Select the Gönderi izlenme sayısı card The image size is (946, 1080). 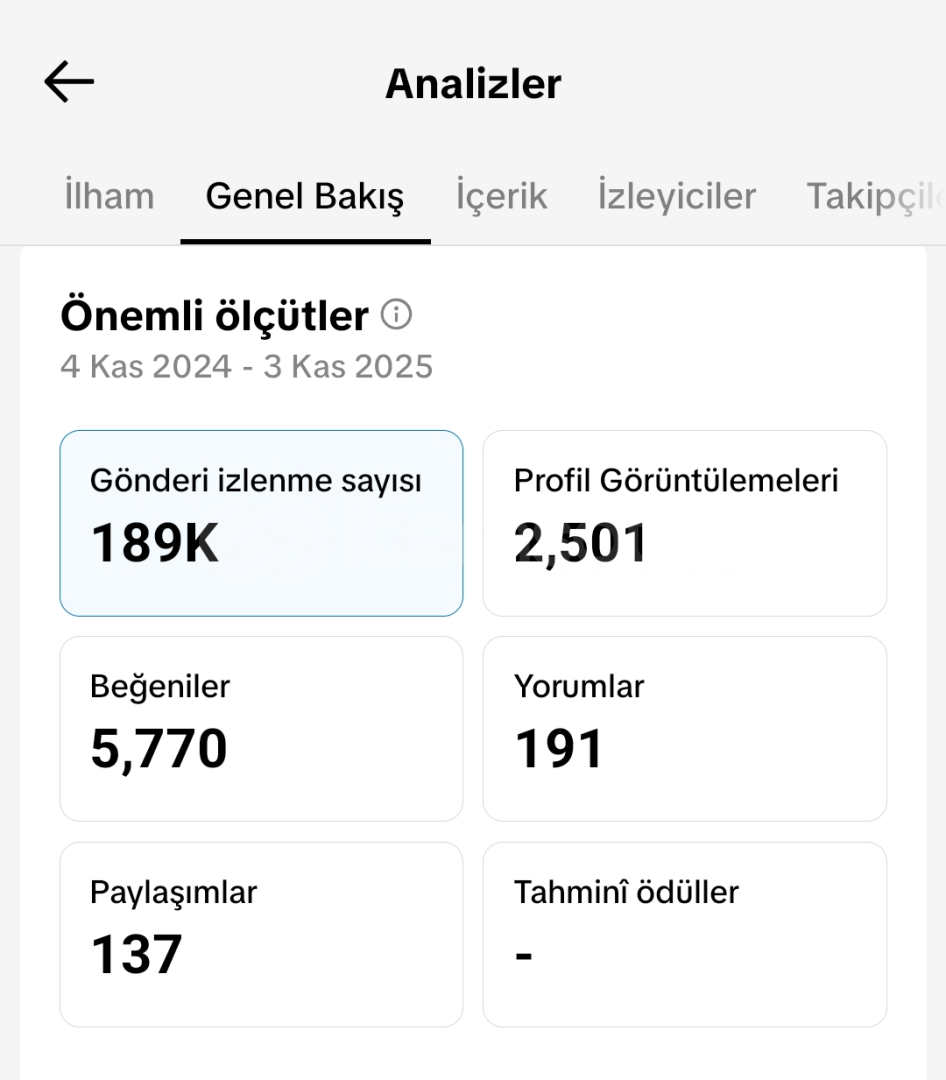(261, 523)
